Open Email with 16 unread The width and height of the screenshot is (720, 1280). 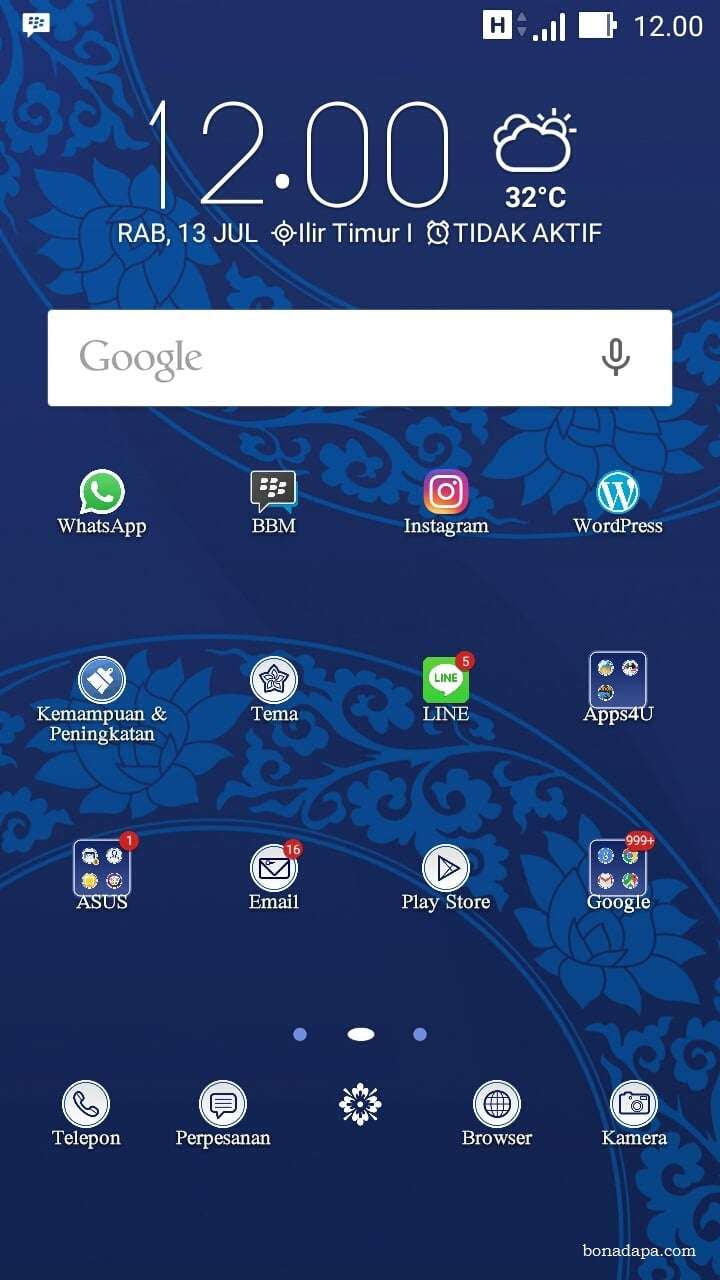click(273, 869)
